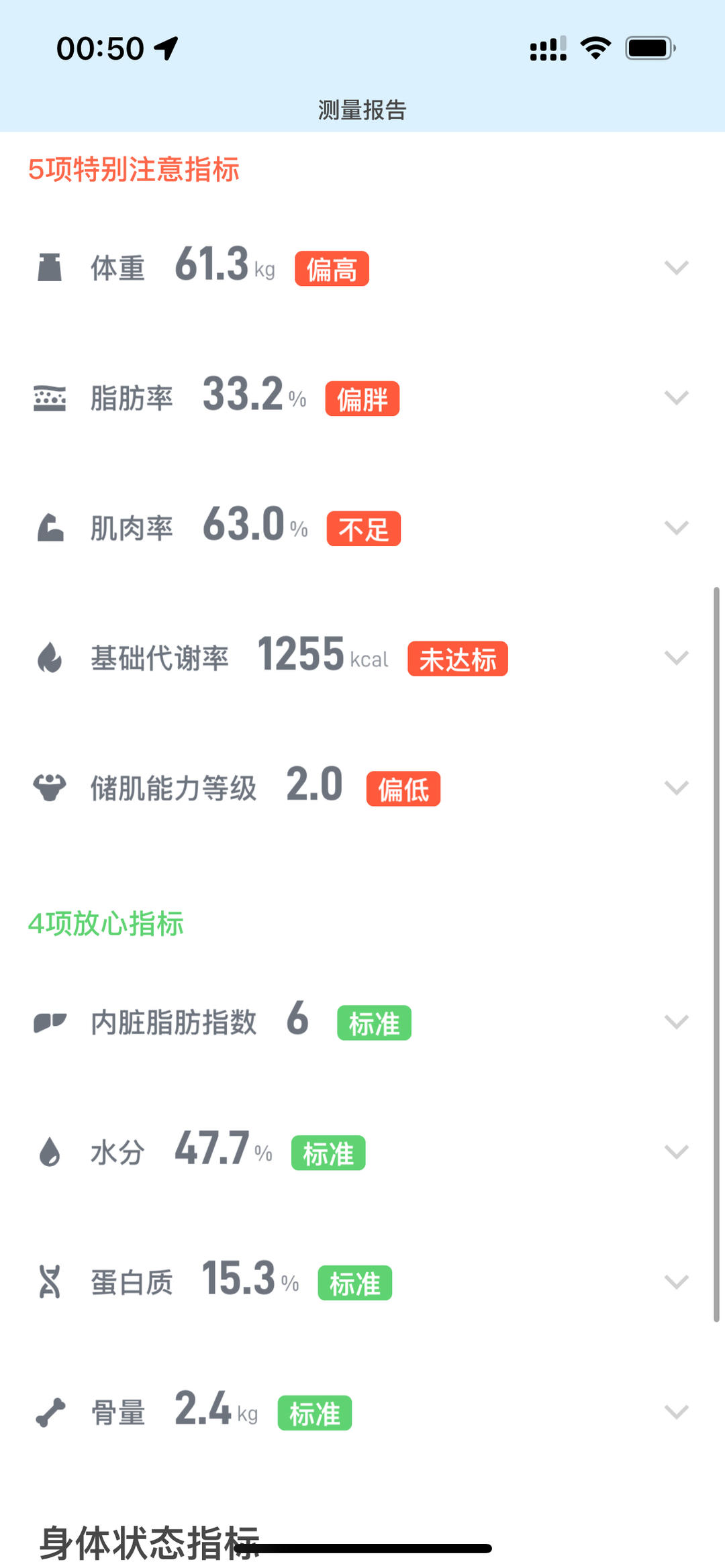Show details for 储肌能力等级 2.0
The width and height of the screenshot is (725, 1568).
tap(676, 788)
